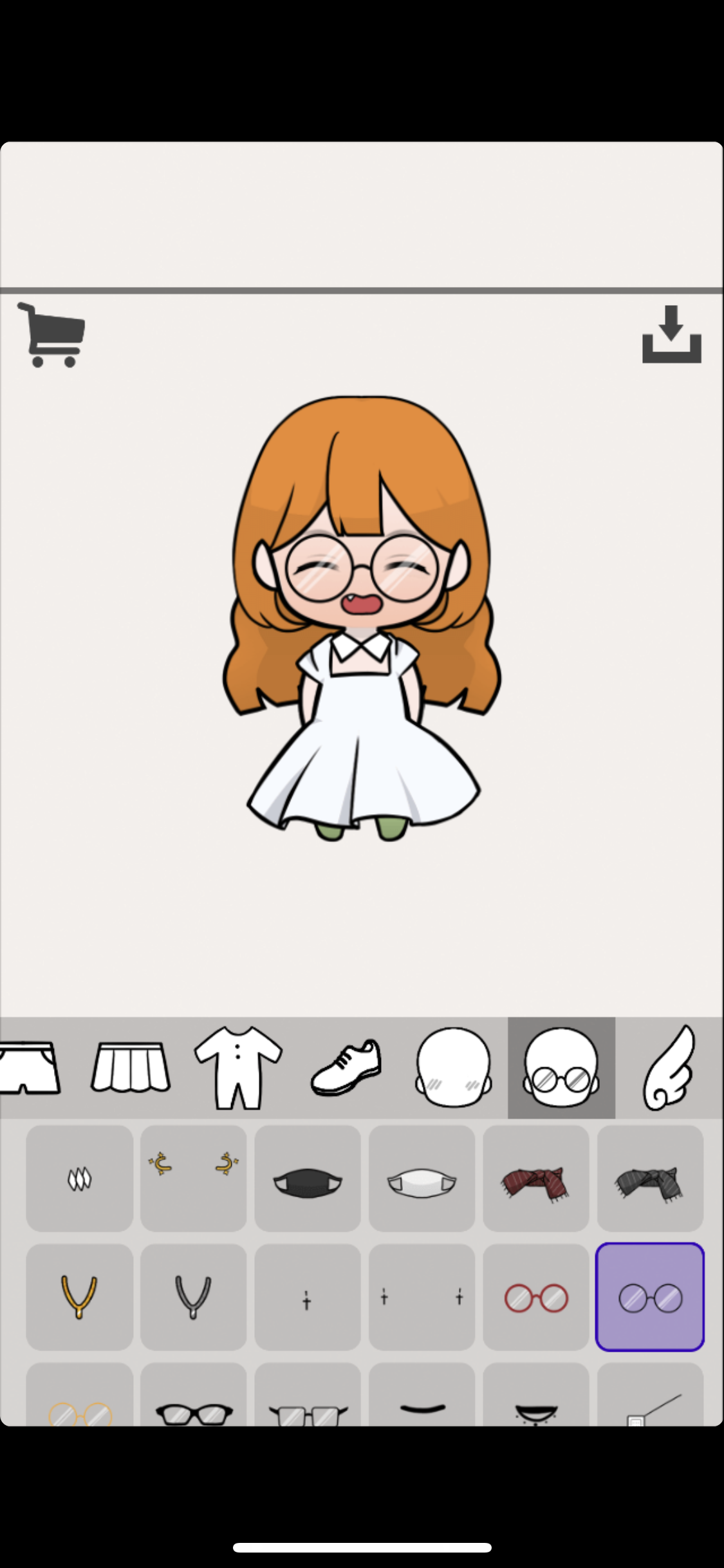Select the white fangs accessory
The width and height of the screenshot is (724, 1568).
pyautogui.click(x=79, y=1179)
